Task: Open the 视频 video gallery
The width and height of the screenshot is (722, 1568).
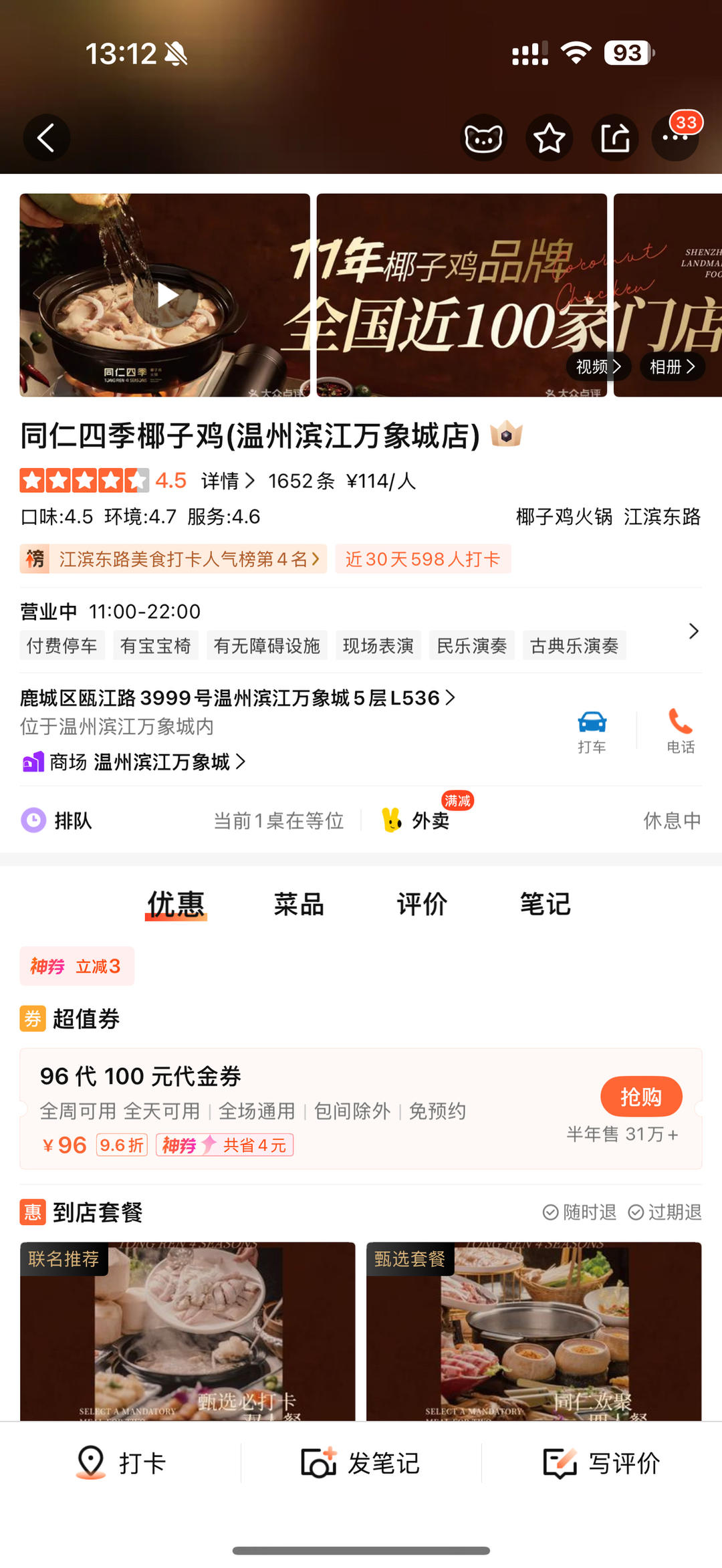Action: tap(598, 366)
